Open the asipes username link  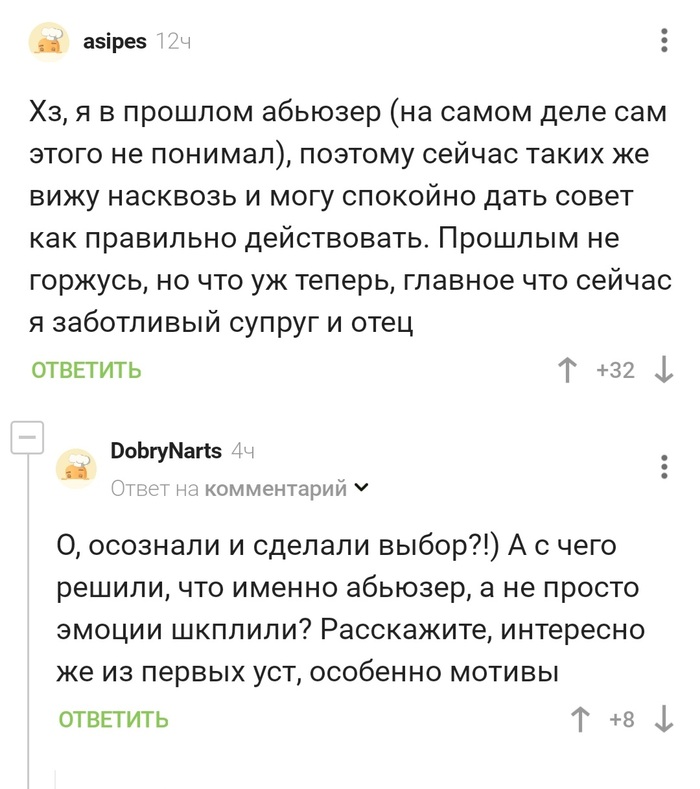114,41
